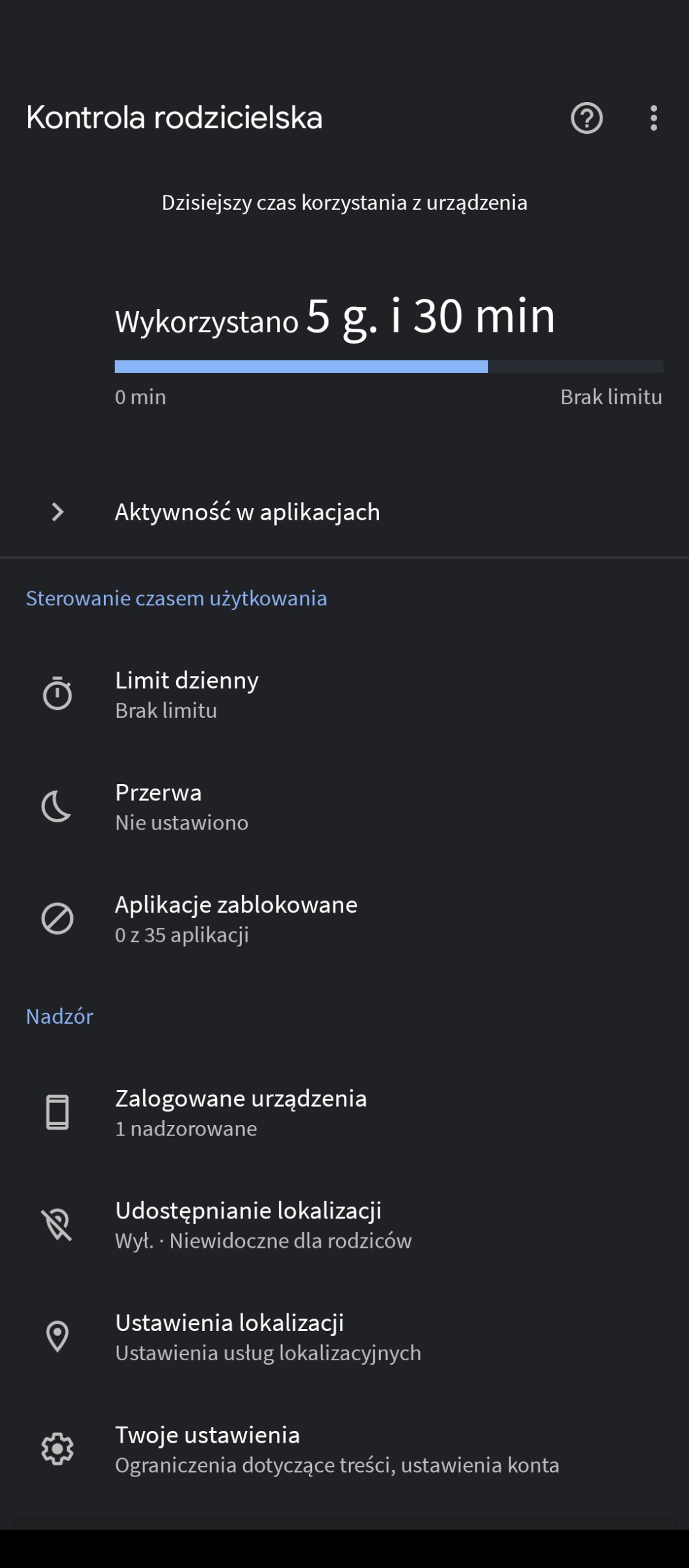Open Limit dzienny setting
Screen dimensions: 689x1568
187,694
